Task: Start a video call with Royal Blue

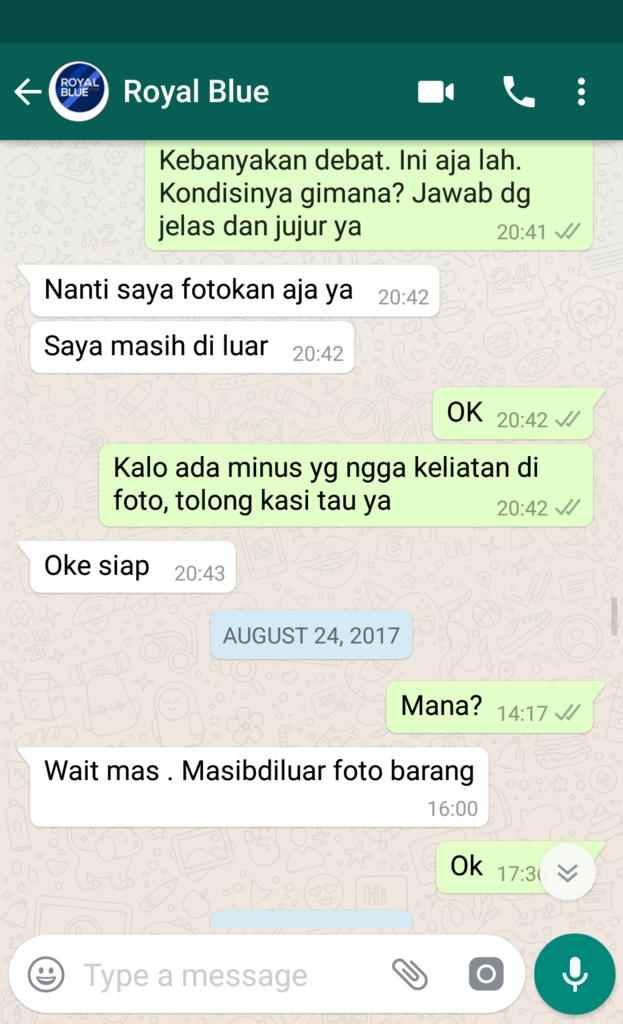Action: pos(435,92)
